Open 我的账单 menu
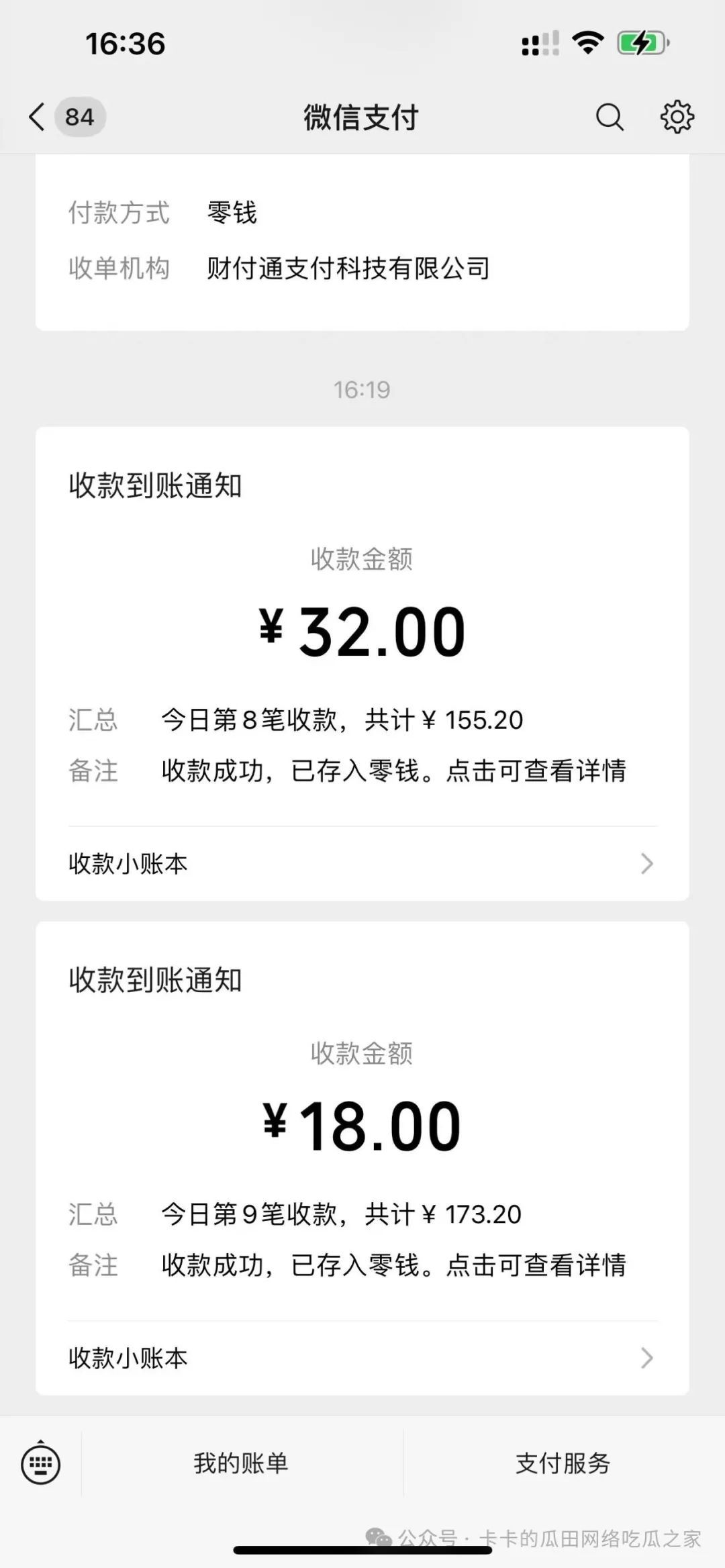The height and width of the screenshot is (1568, 725). pos(241,1463)
